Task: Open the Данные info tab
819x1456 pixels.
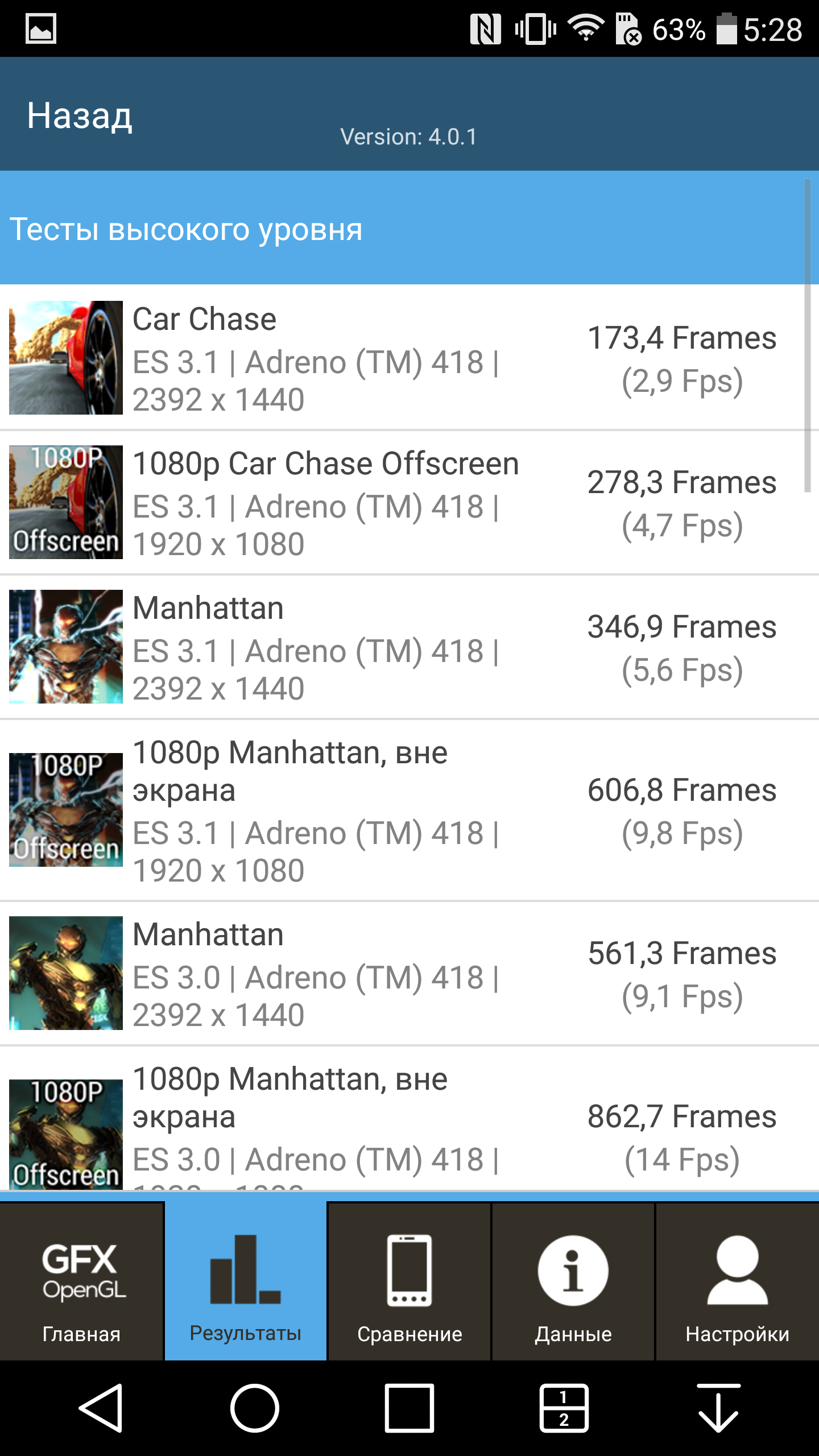Action: (573, 1281)
